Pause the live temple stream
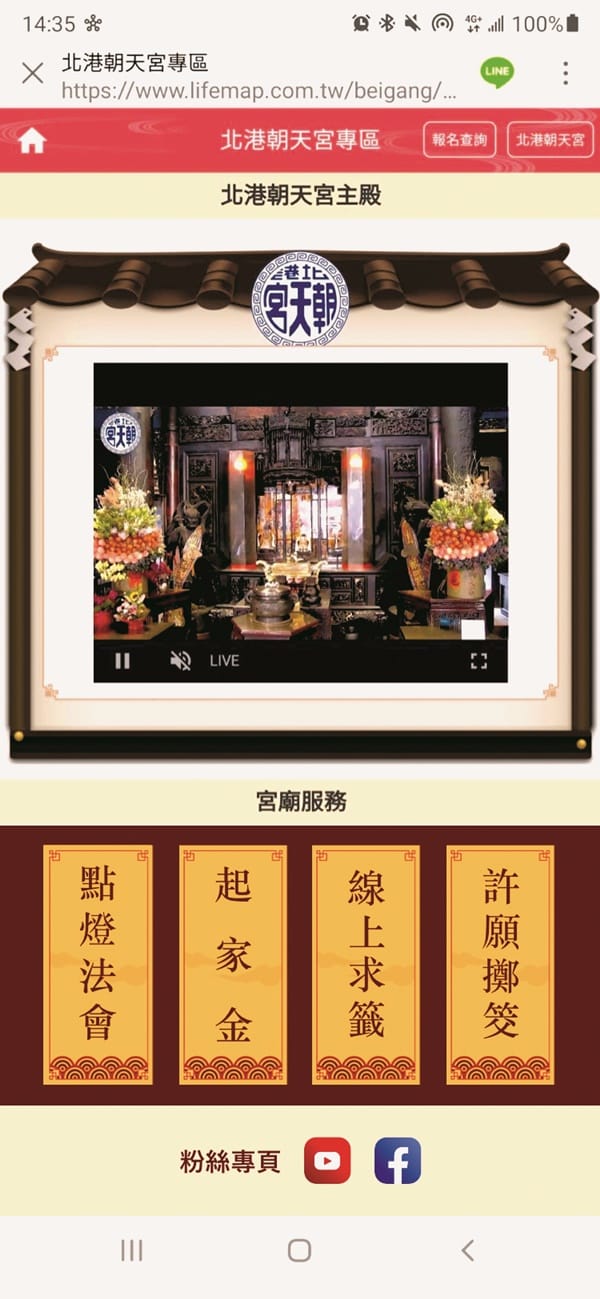Screen dimensions: 600x1299 pos(122,660)
